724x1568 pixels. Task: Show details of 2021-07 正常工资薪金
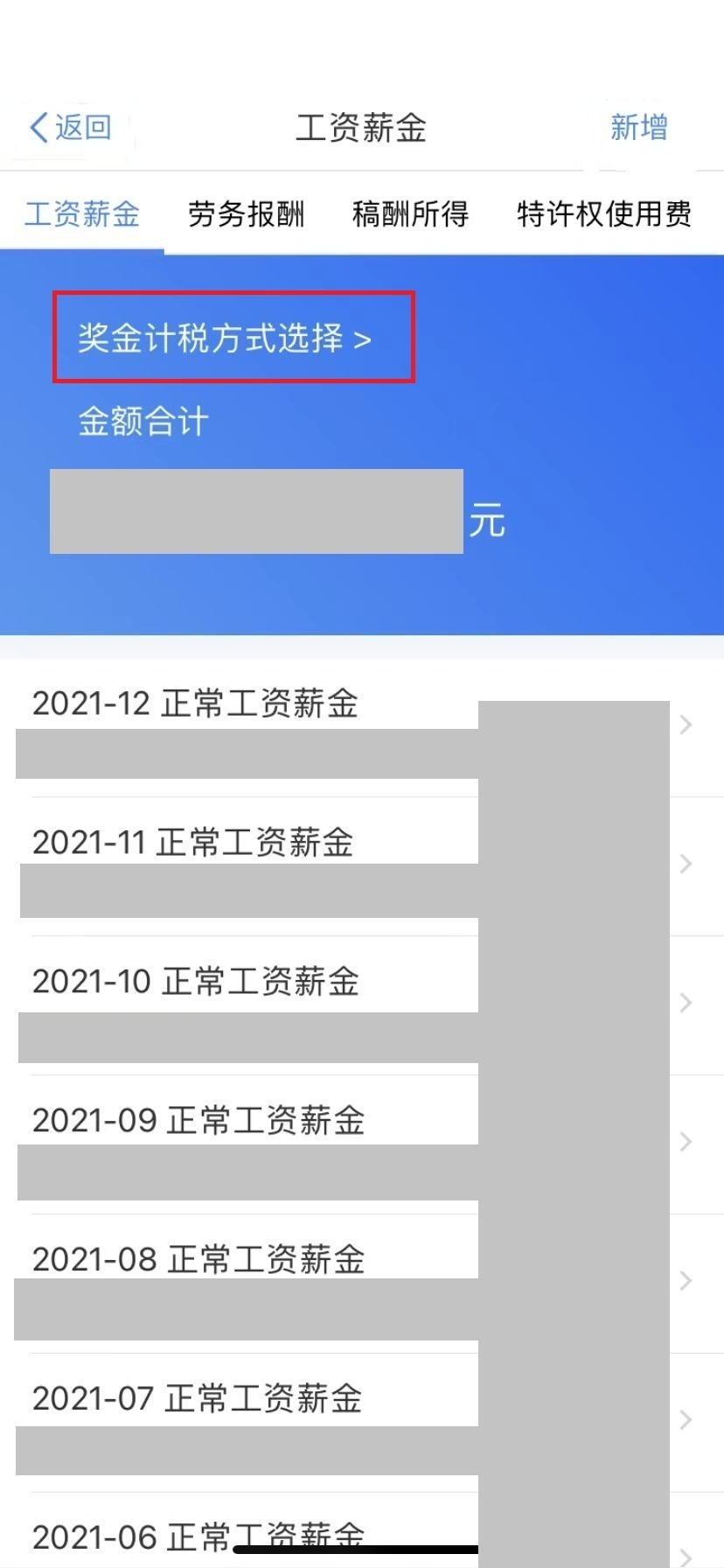tap(362, 1423)
